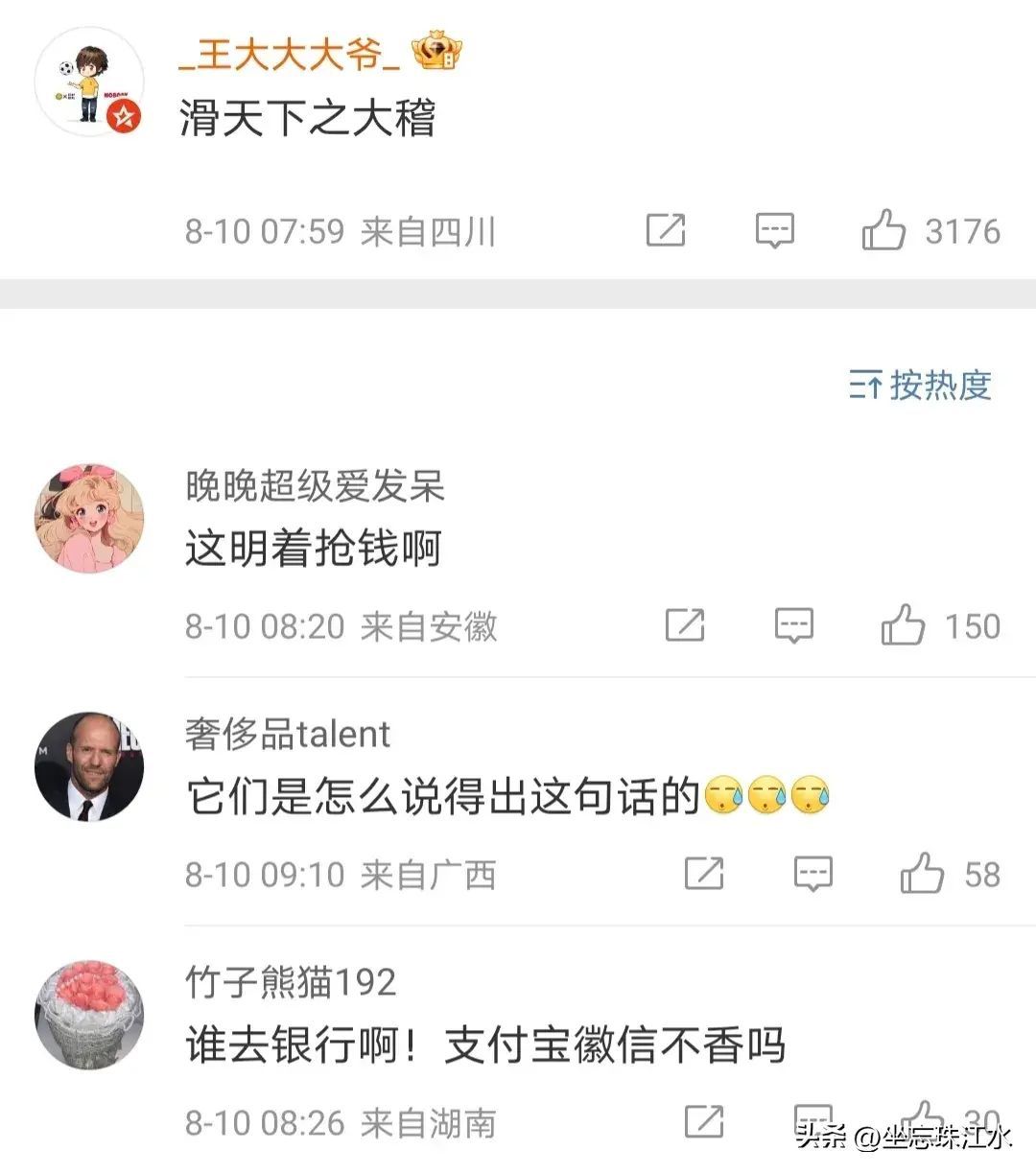This screenshot has width=1036, height=1173.
Task: Change sorting via 按热度
Action: pos(921,385)
